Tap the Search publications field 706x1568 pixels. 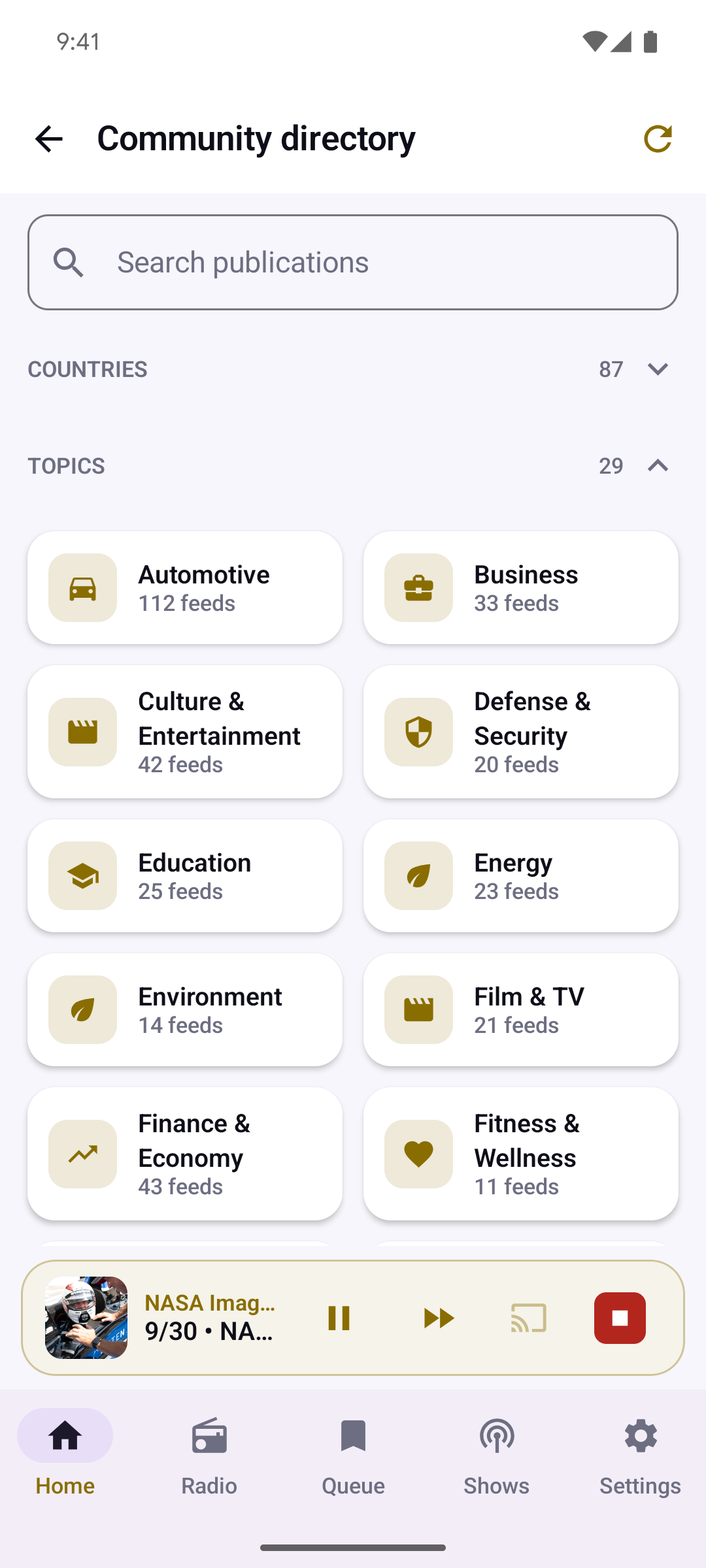[353, 262]
